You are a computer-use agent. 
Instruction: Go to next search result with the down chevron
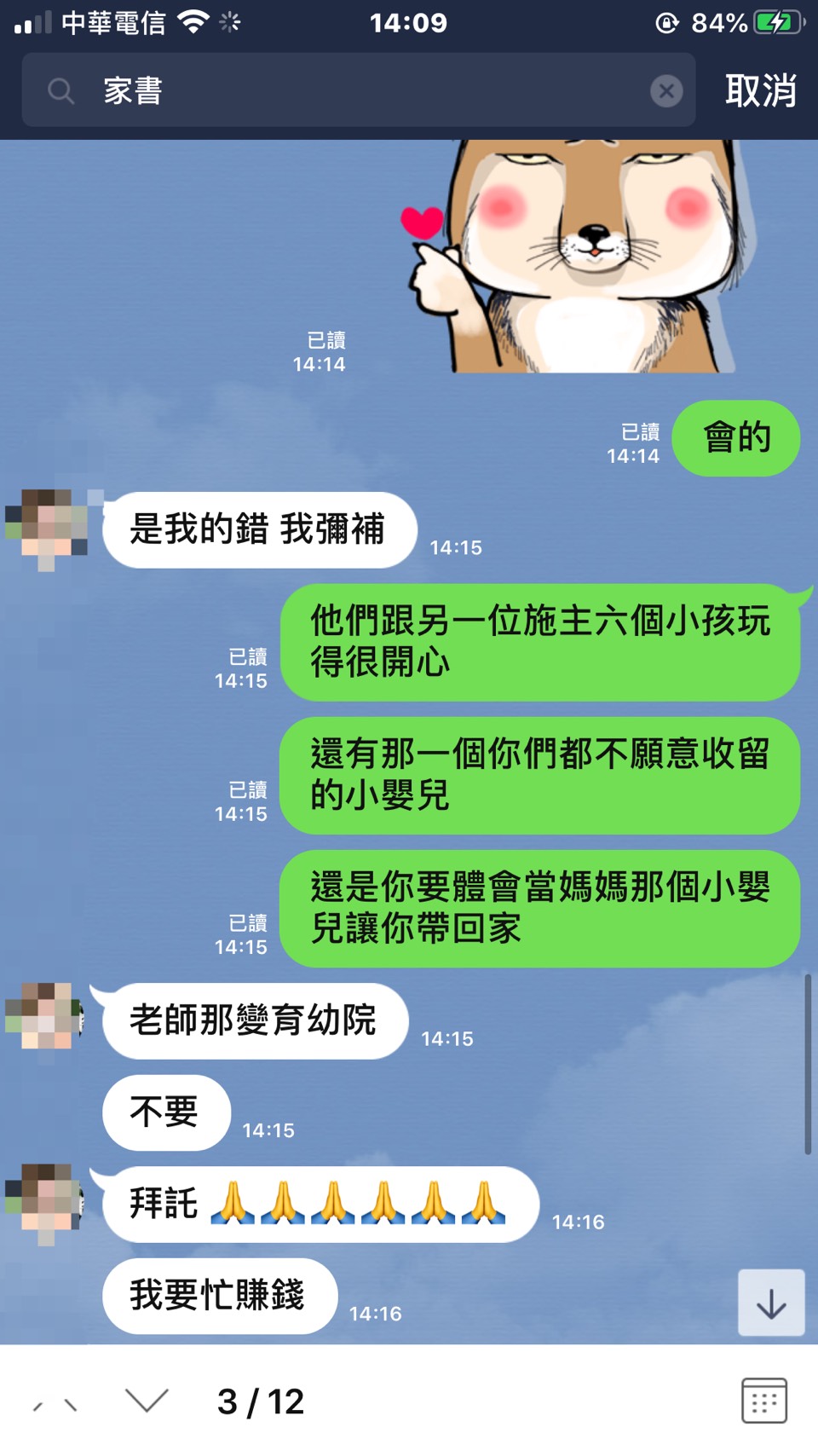click(x=147, y=1401)
